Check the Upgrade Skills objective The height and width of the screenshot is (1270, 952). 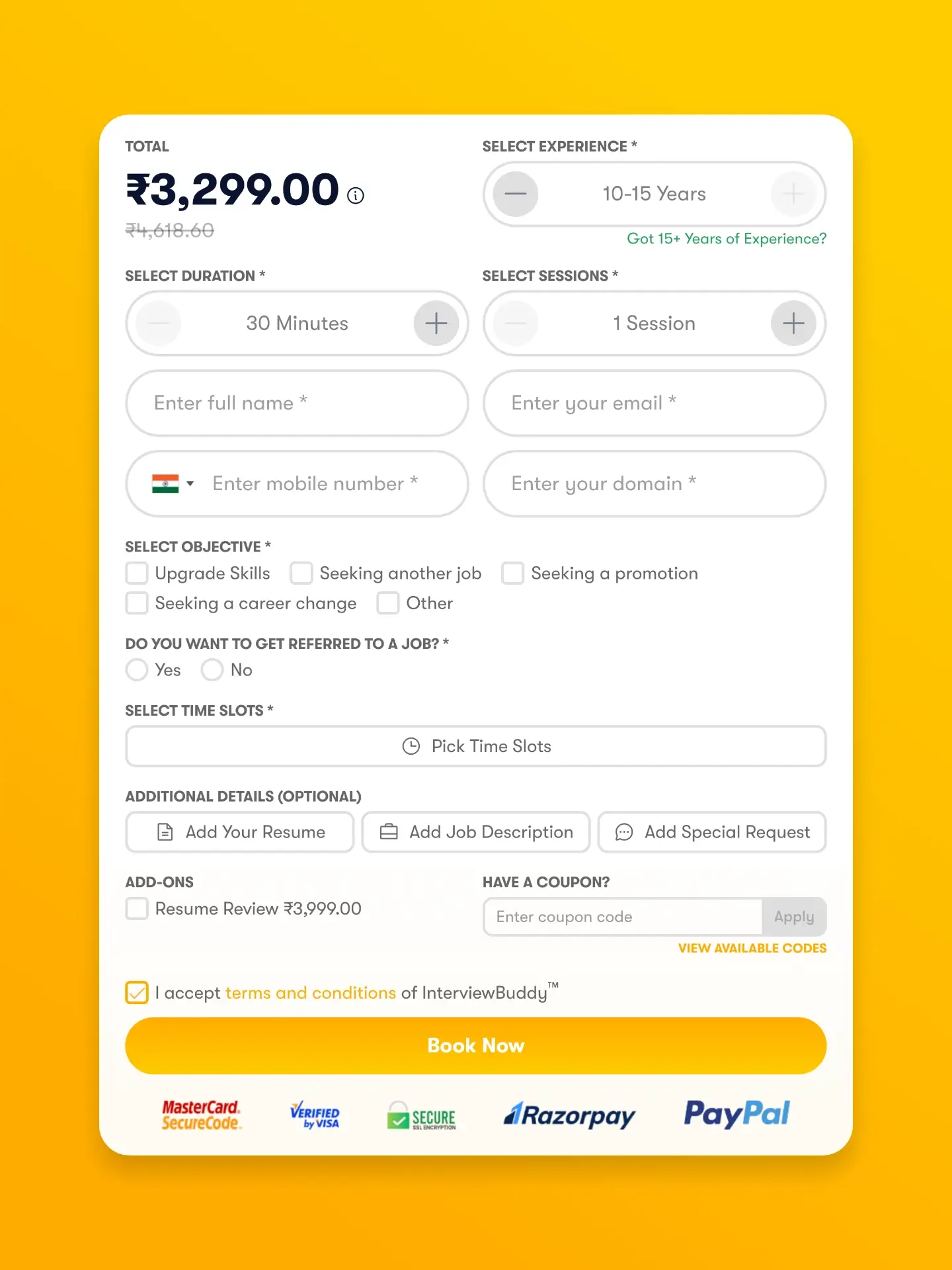[x=138, y=573]
